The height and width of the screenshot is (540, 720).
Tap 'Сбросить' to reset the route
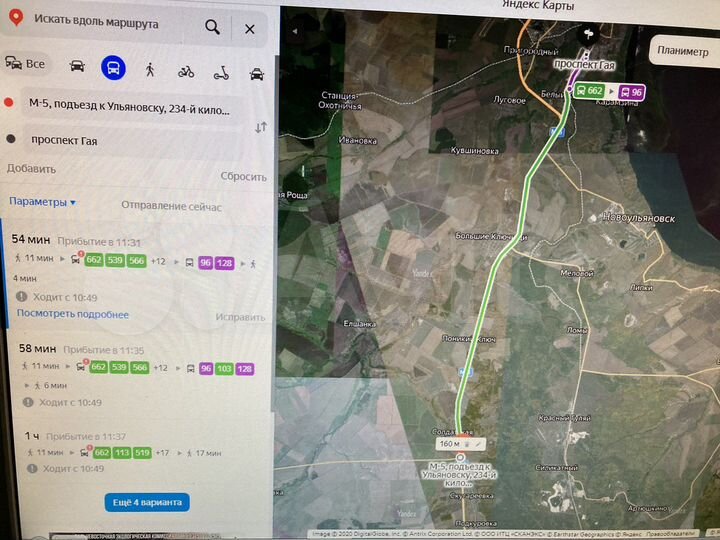click(243, 176)
